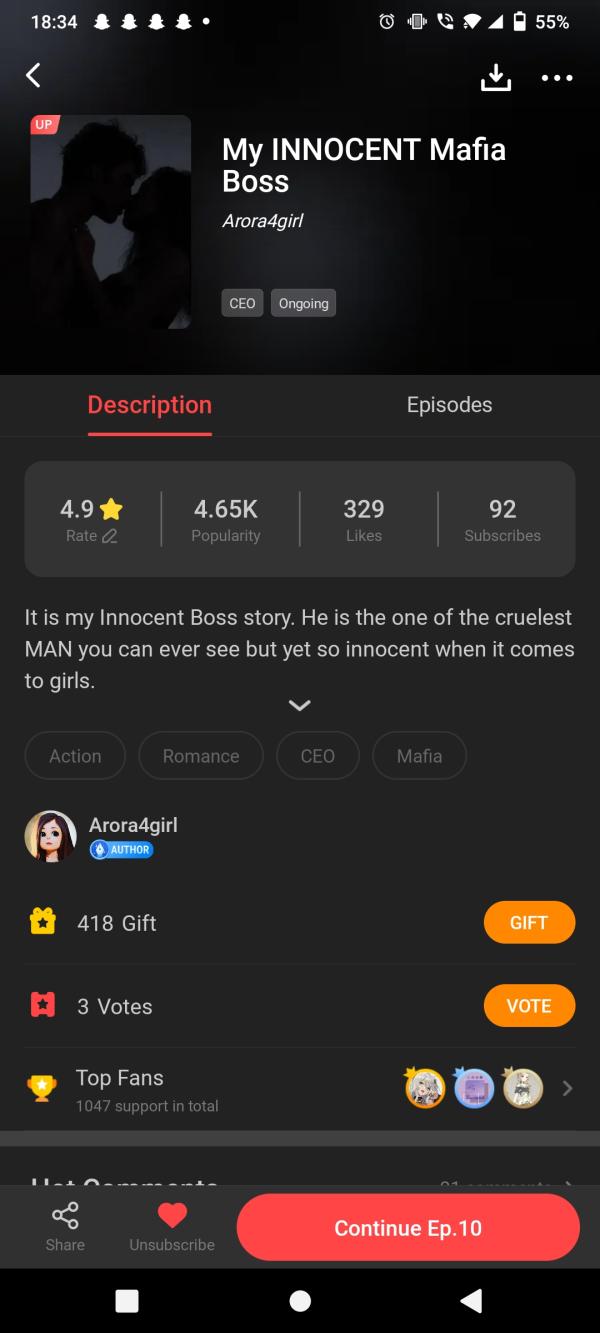The image size is (600, 1333).
Task: Select the Mafia tag chip
Action: tap(419, 756)
